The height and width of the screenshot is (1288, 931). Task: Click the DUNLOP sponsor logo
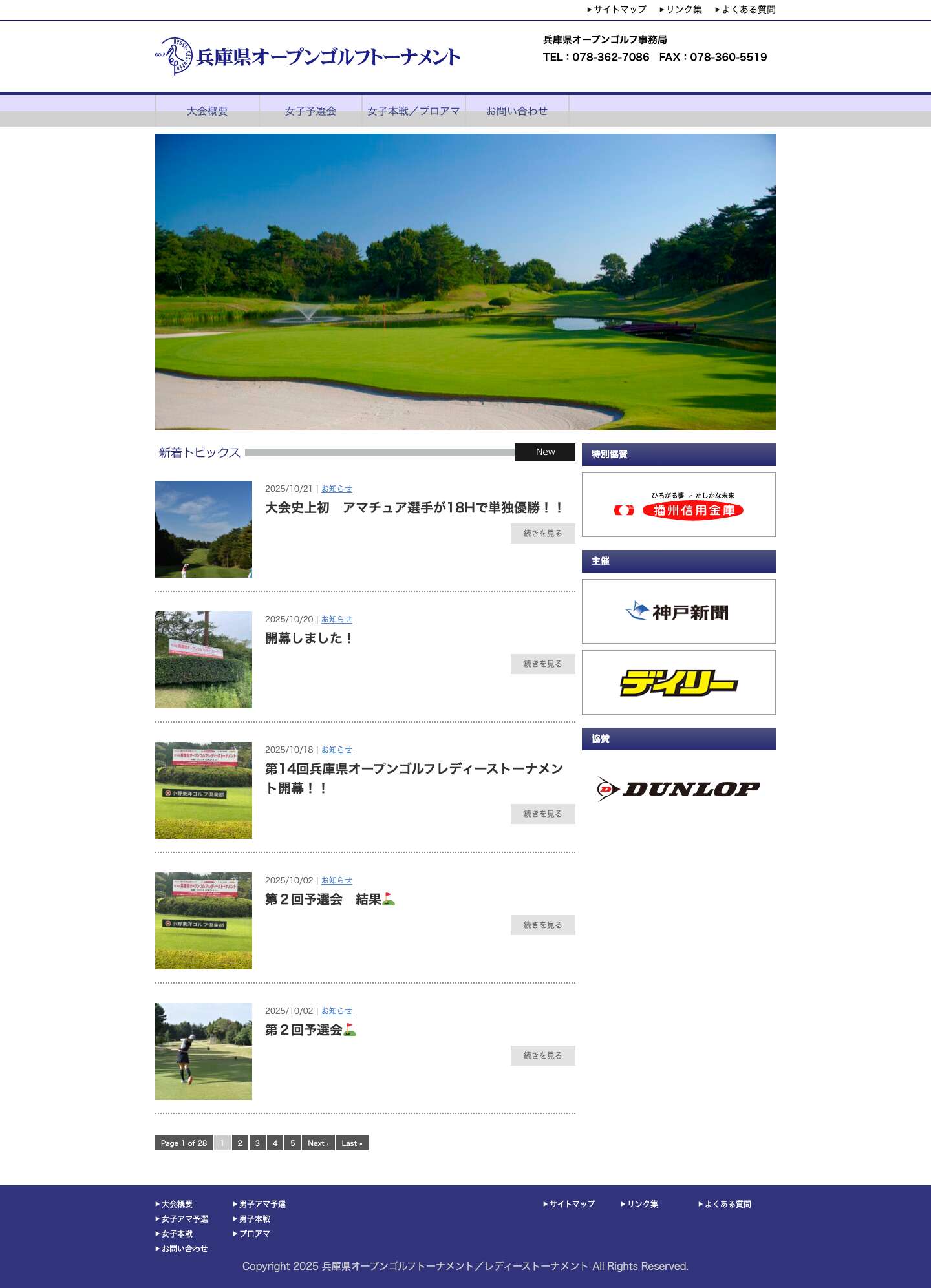click(678, 787)
